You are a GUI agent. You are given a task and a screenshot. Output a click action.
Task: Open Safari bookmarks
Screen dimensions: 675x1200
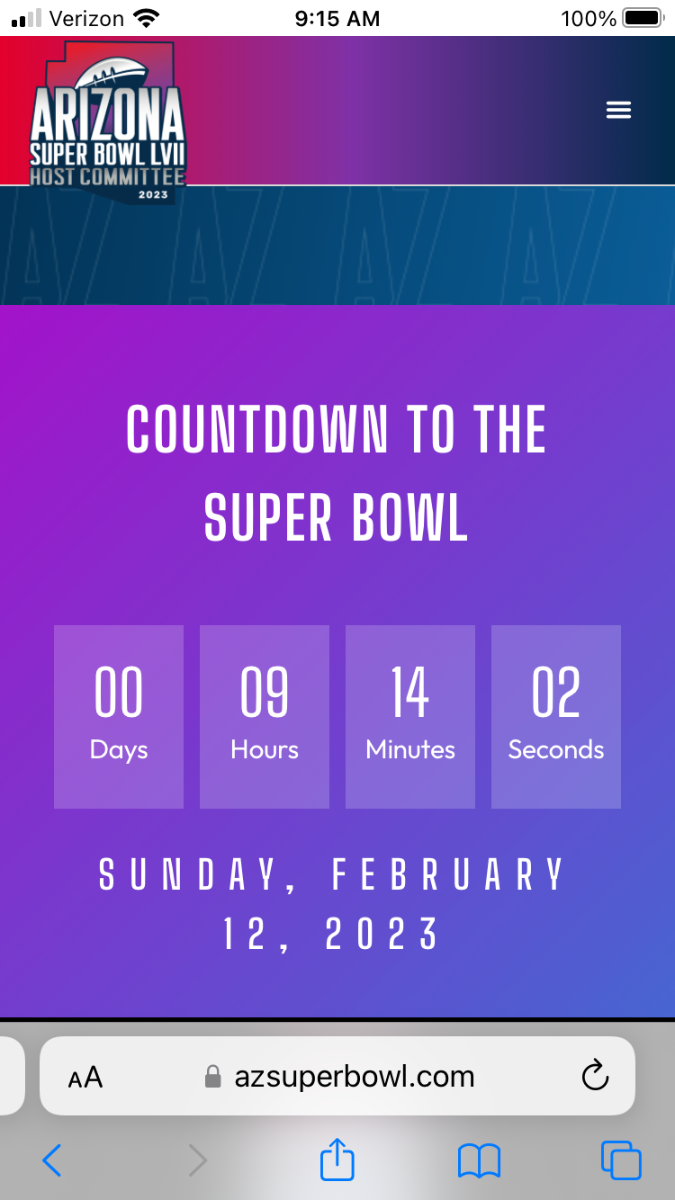tap(479, 1161)
